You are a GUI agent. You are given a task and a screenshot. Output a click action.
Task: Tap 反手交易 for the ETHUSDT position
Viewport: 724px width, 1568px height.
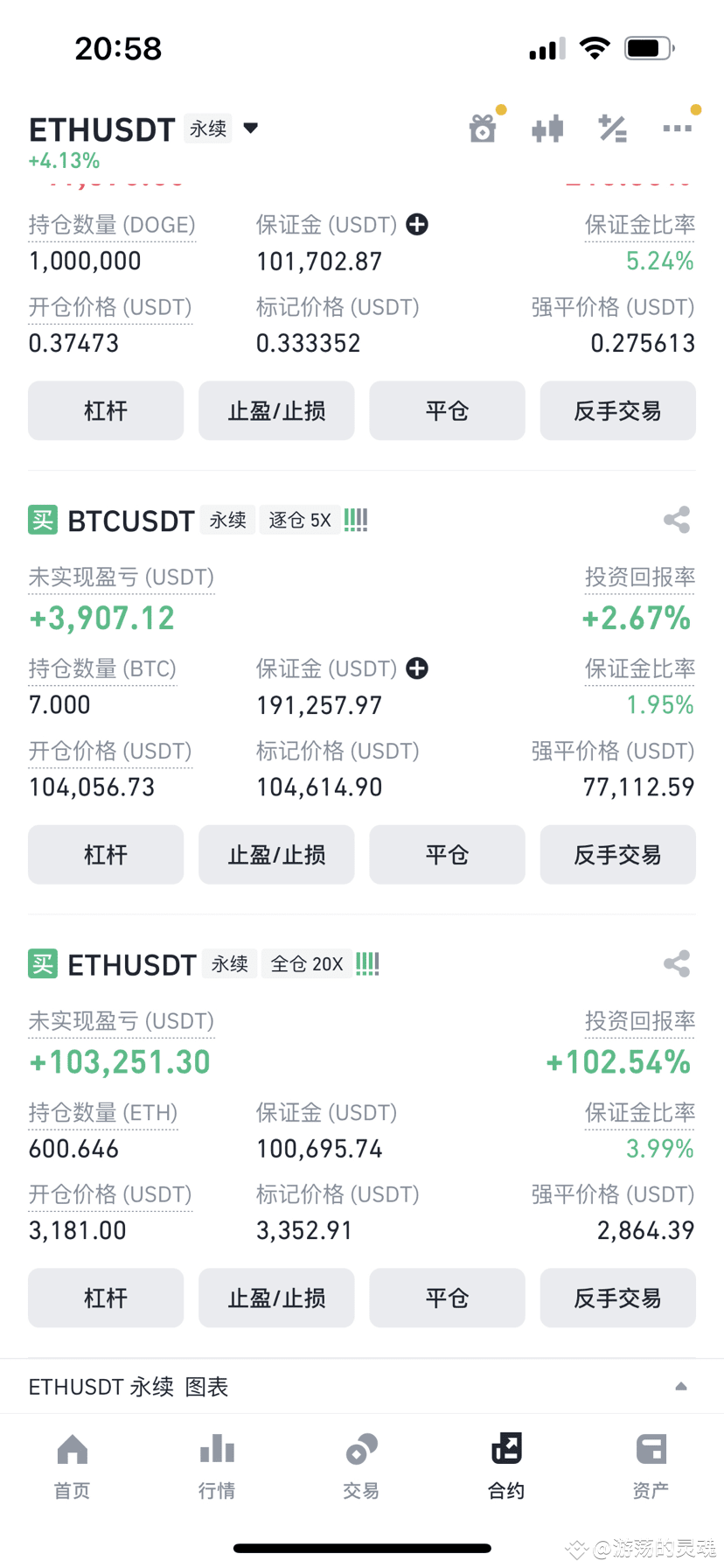click(617, 1298)
